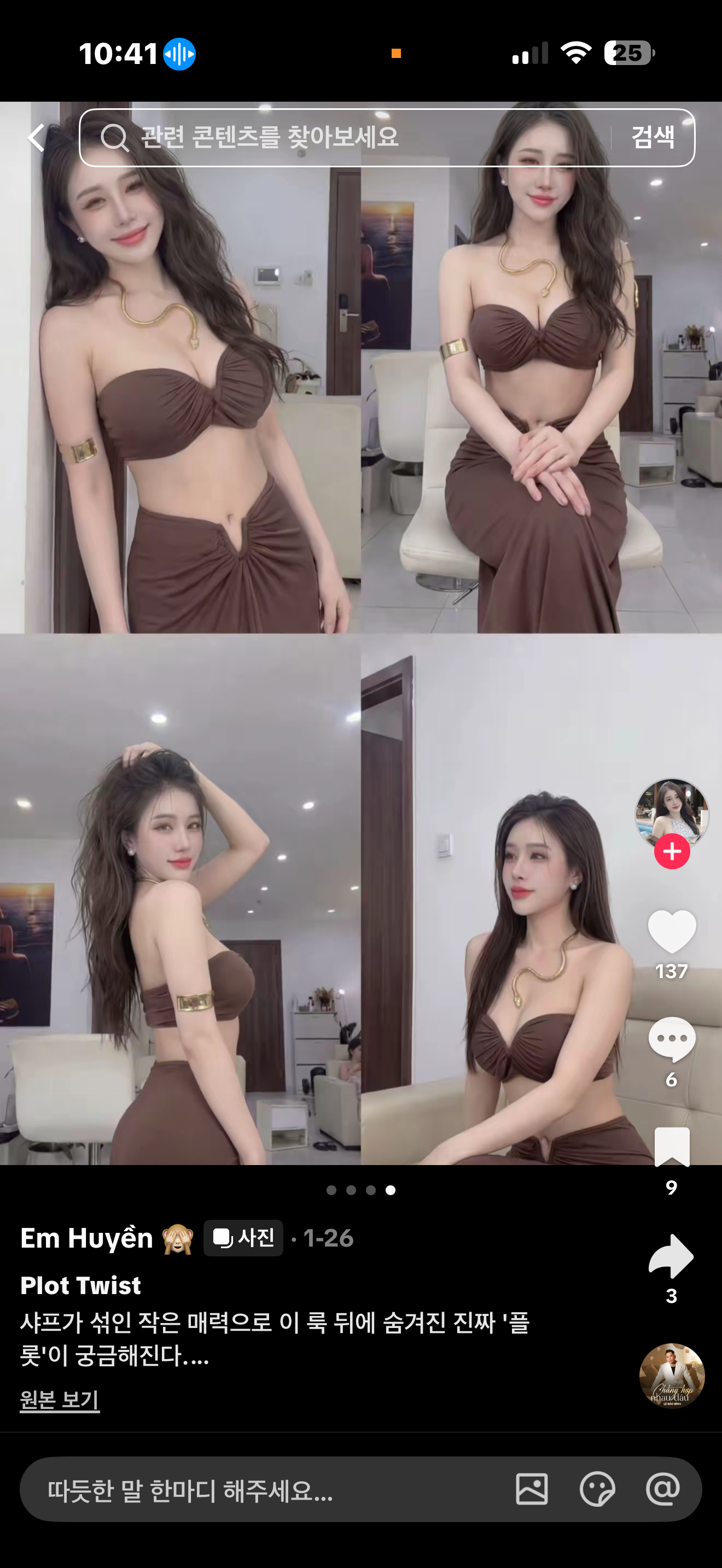Viewport: 722px width, 1568px height.
Task: Tap the 사진 photo tag
Action: click(243, 1238)
